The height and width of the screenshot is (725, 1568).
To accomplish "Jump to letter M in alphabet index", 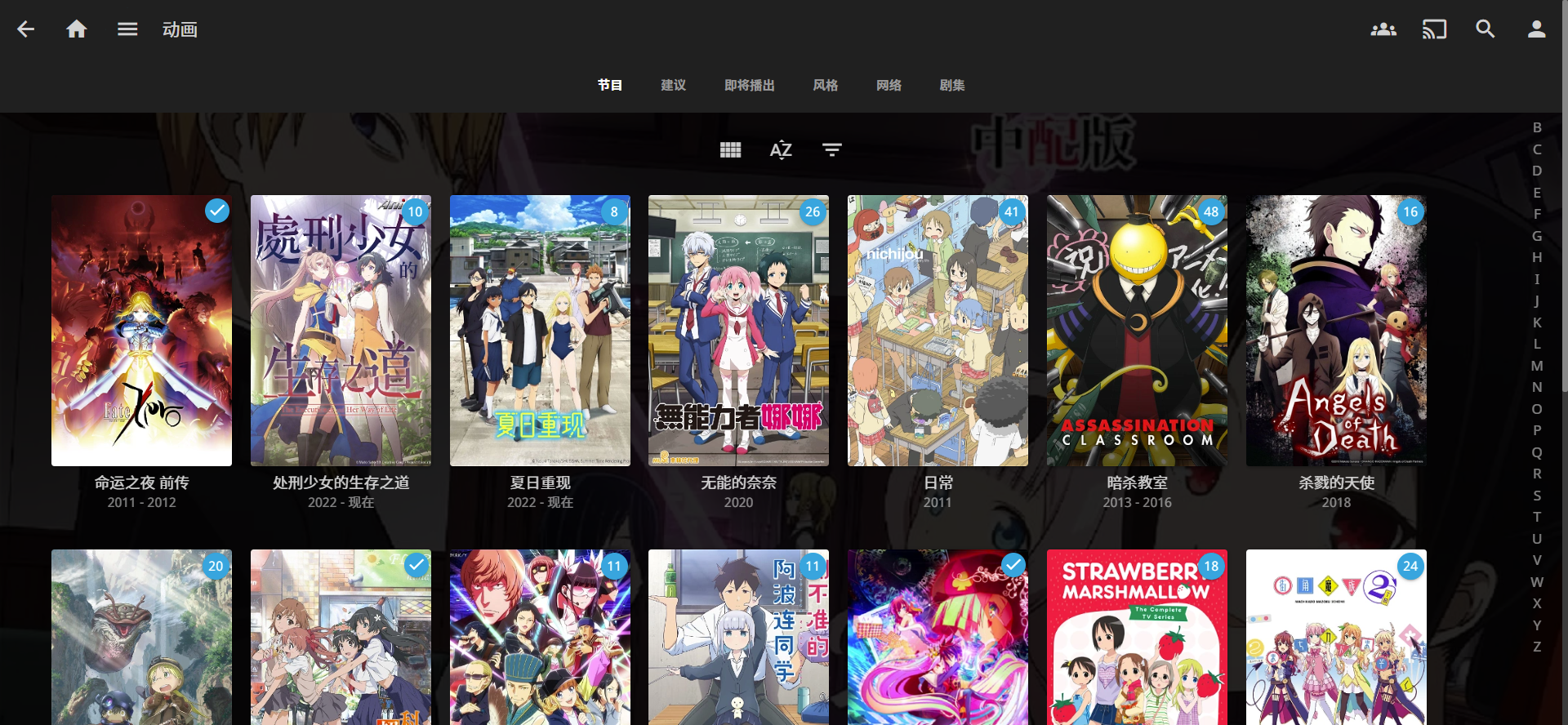I will coord(1537,366).
